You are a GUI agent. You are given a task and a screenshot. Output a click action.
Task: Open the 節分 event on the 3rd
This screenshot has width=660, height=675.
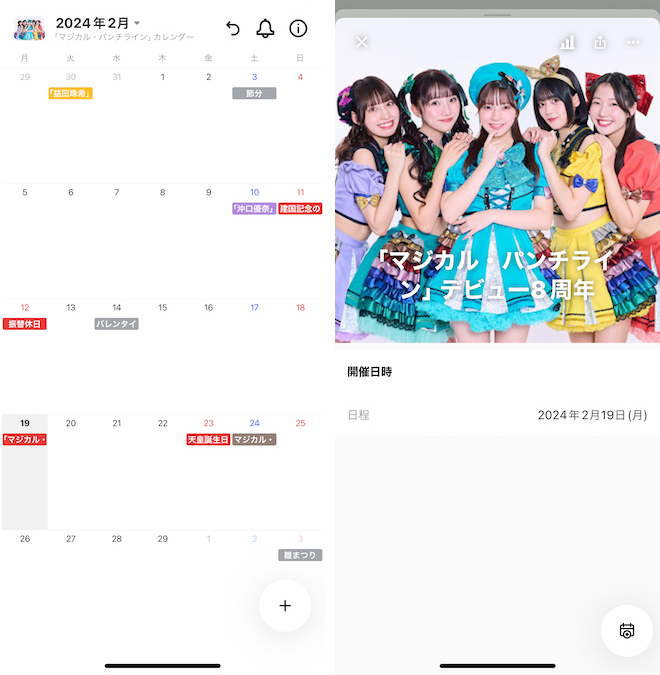[x=254, y=93]
